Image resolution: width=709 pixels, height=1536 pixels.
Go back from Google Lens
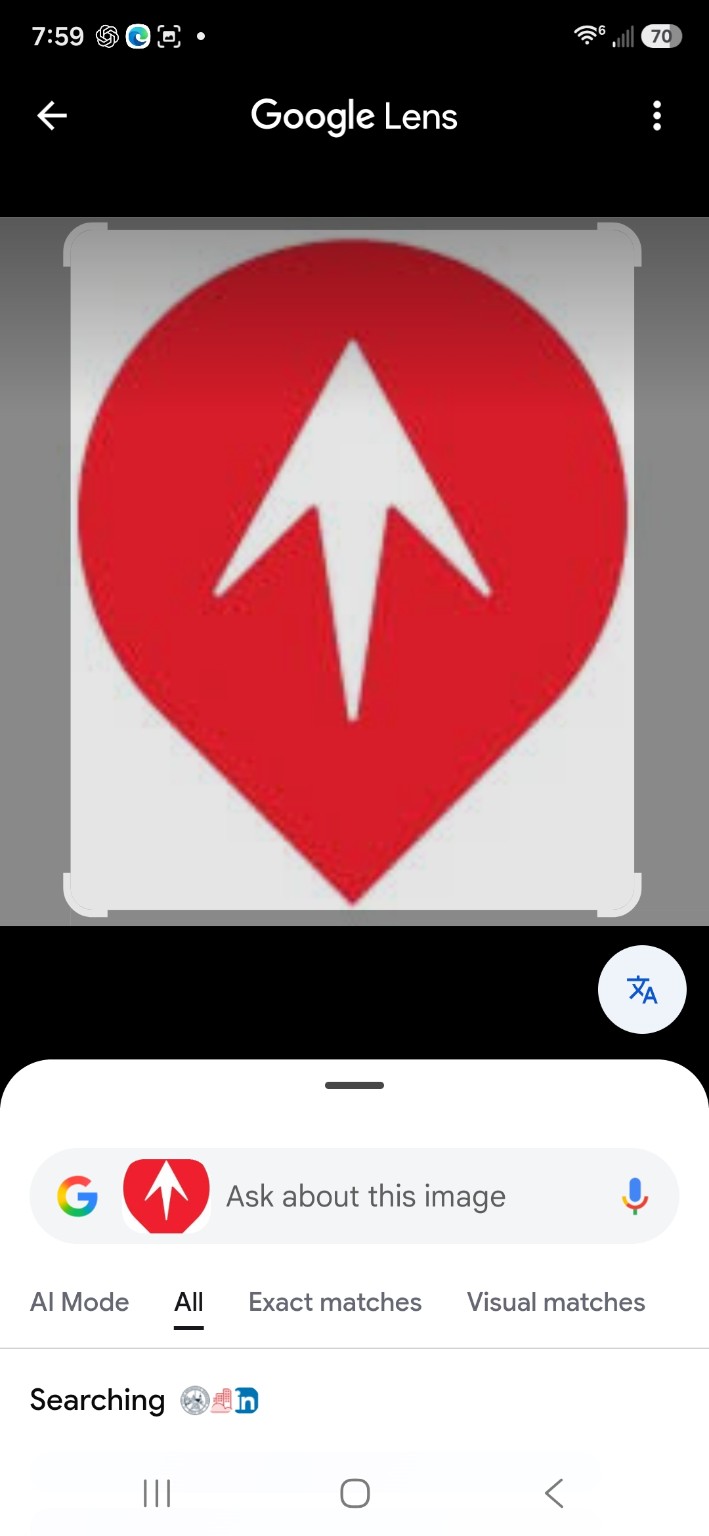[52, 116]
